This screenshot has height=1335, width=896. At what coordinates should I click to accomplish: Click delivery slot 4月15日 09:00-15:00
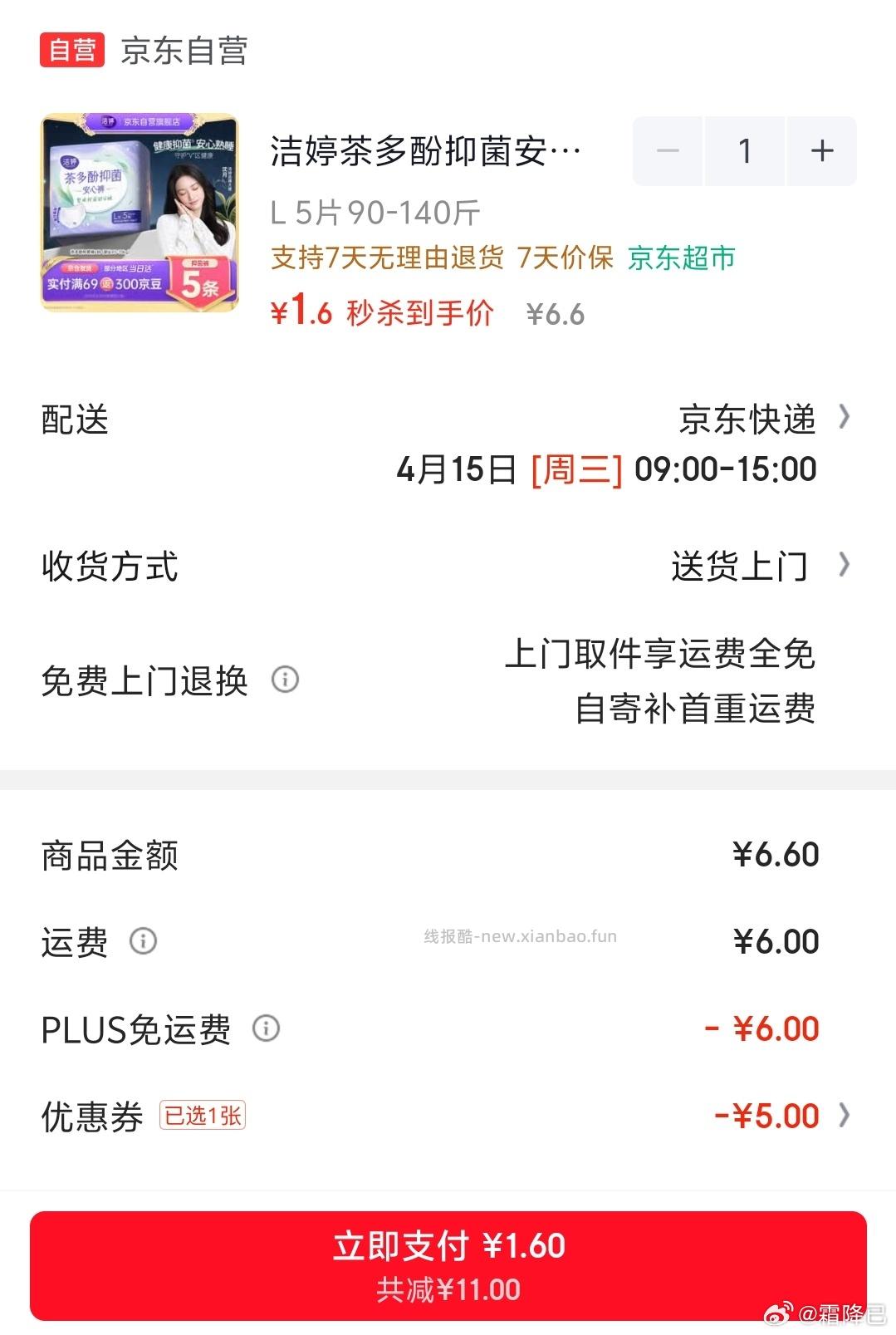tap(606, 469)
